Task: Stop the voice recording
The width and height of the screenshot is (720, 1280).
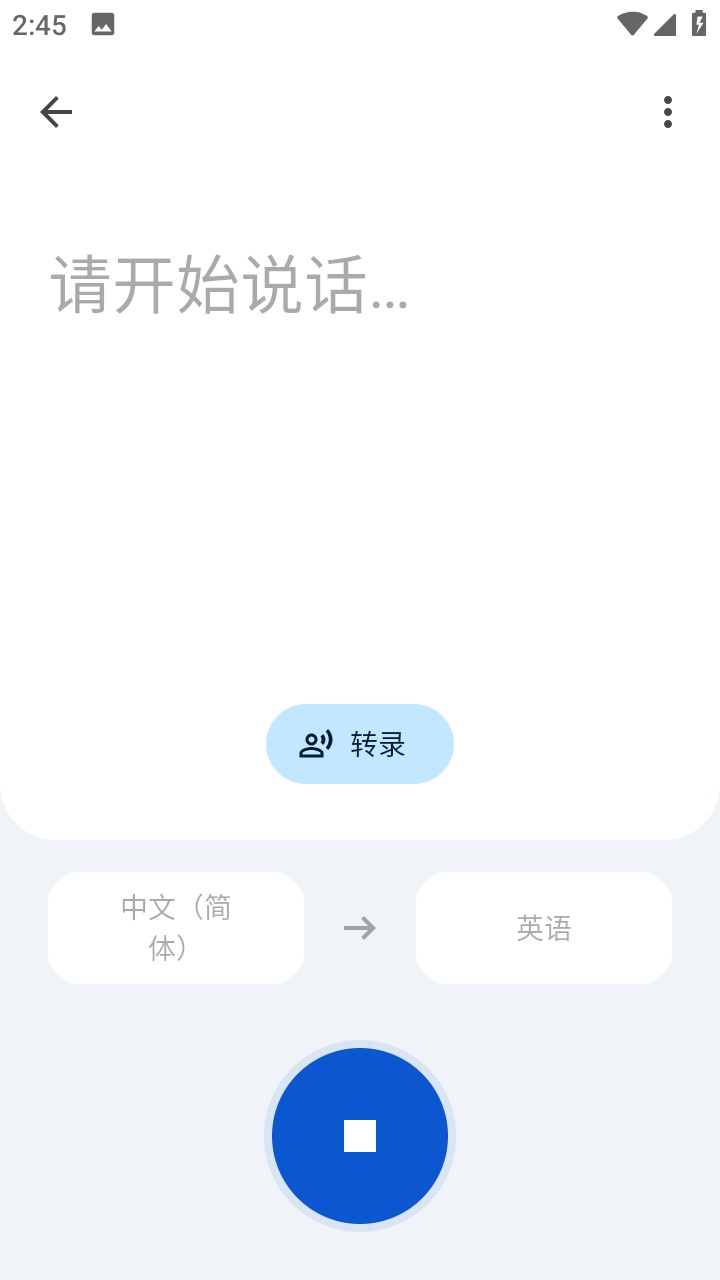Action: pos(360,1136)
